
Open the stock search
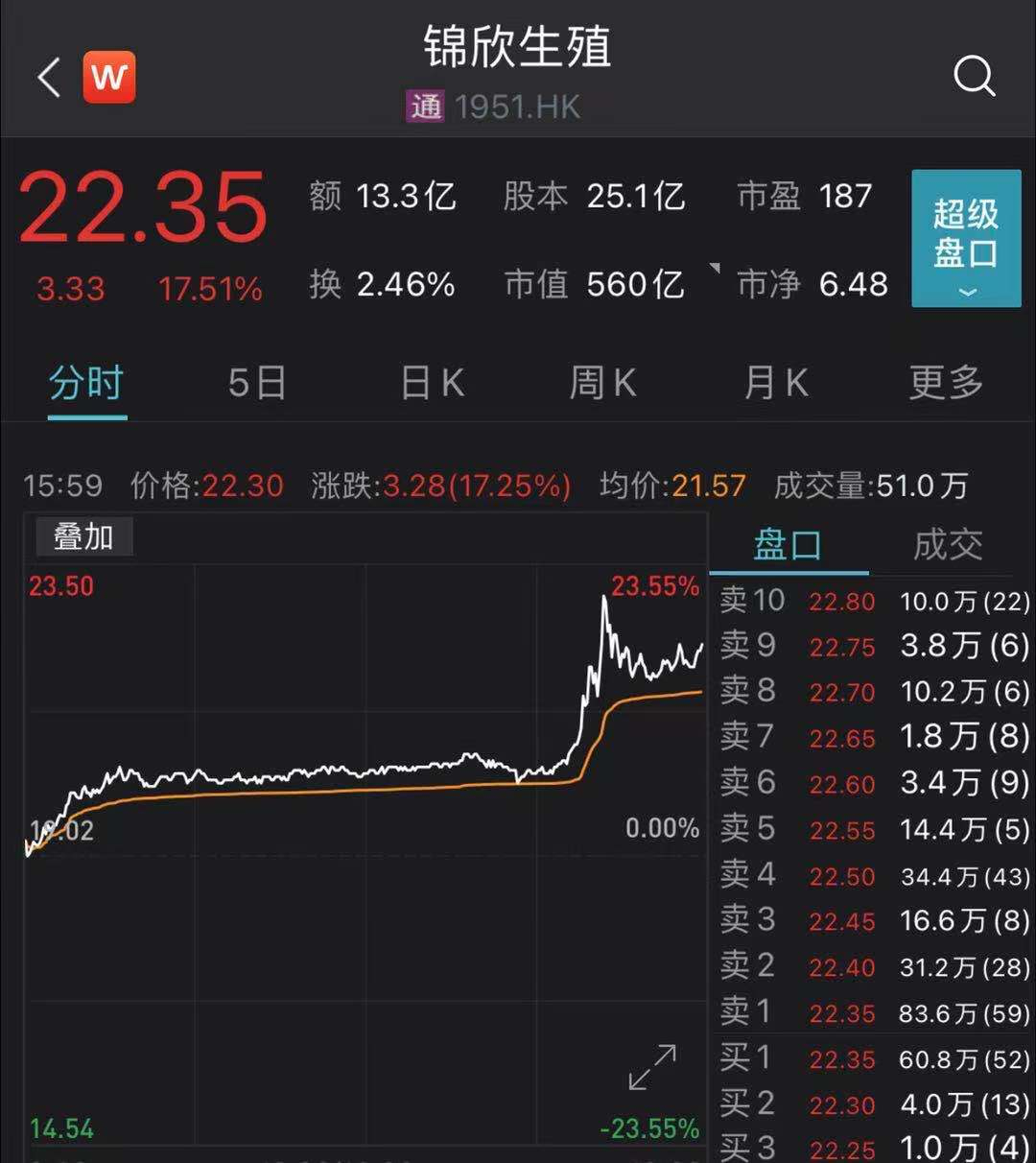click(974, 75)
